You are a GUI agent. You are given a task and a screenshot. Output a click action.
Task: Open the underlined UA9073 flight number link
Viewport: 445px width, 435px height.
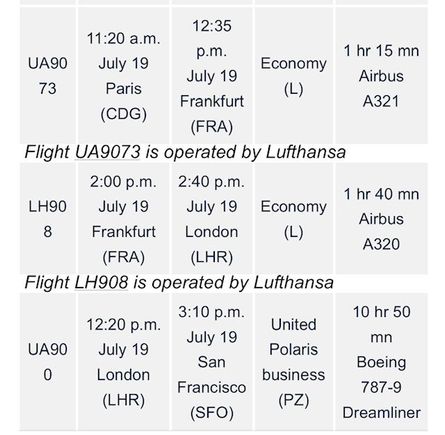[x=107, y=152]
